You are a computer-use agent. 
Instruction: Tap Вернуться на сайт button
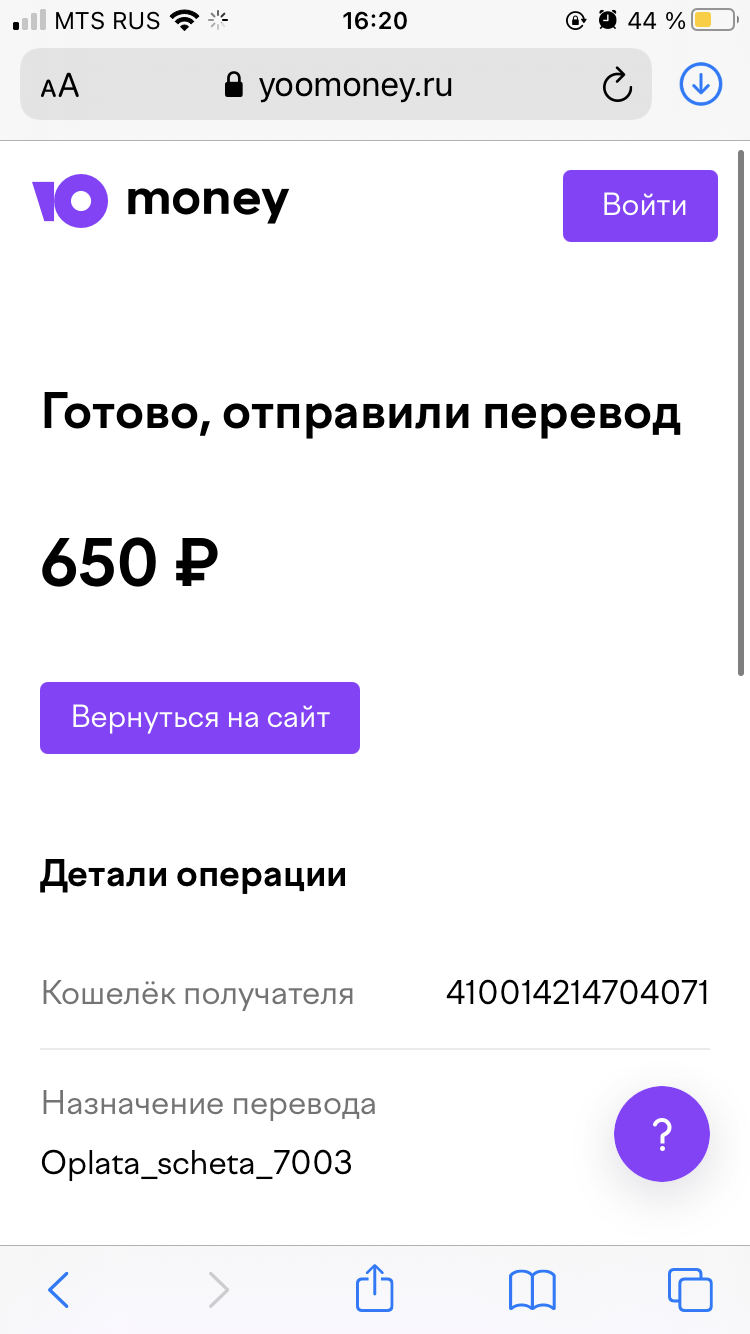tap(200, 717)
